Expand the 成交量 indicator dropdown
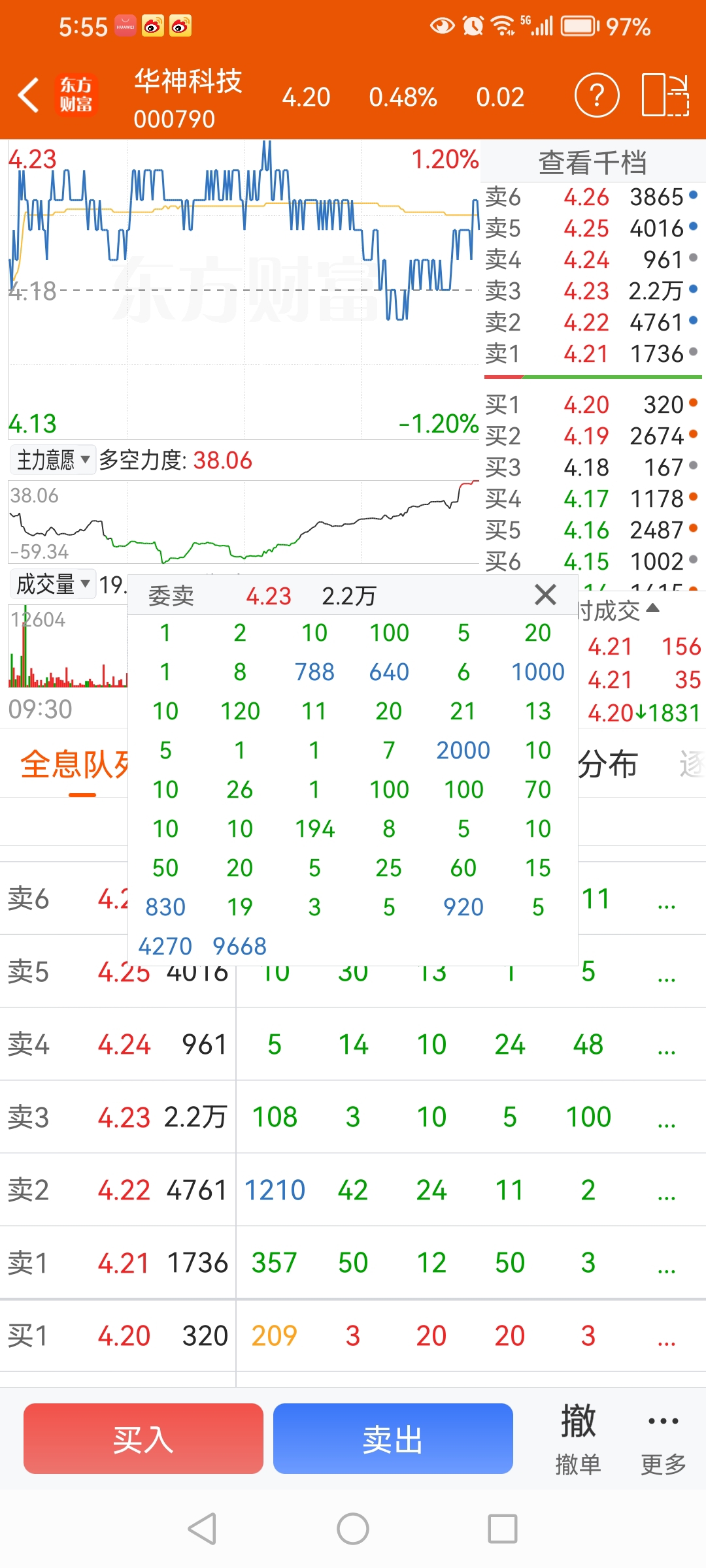The image size is (706, 1568). 52,584
